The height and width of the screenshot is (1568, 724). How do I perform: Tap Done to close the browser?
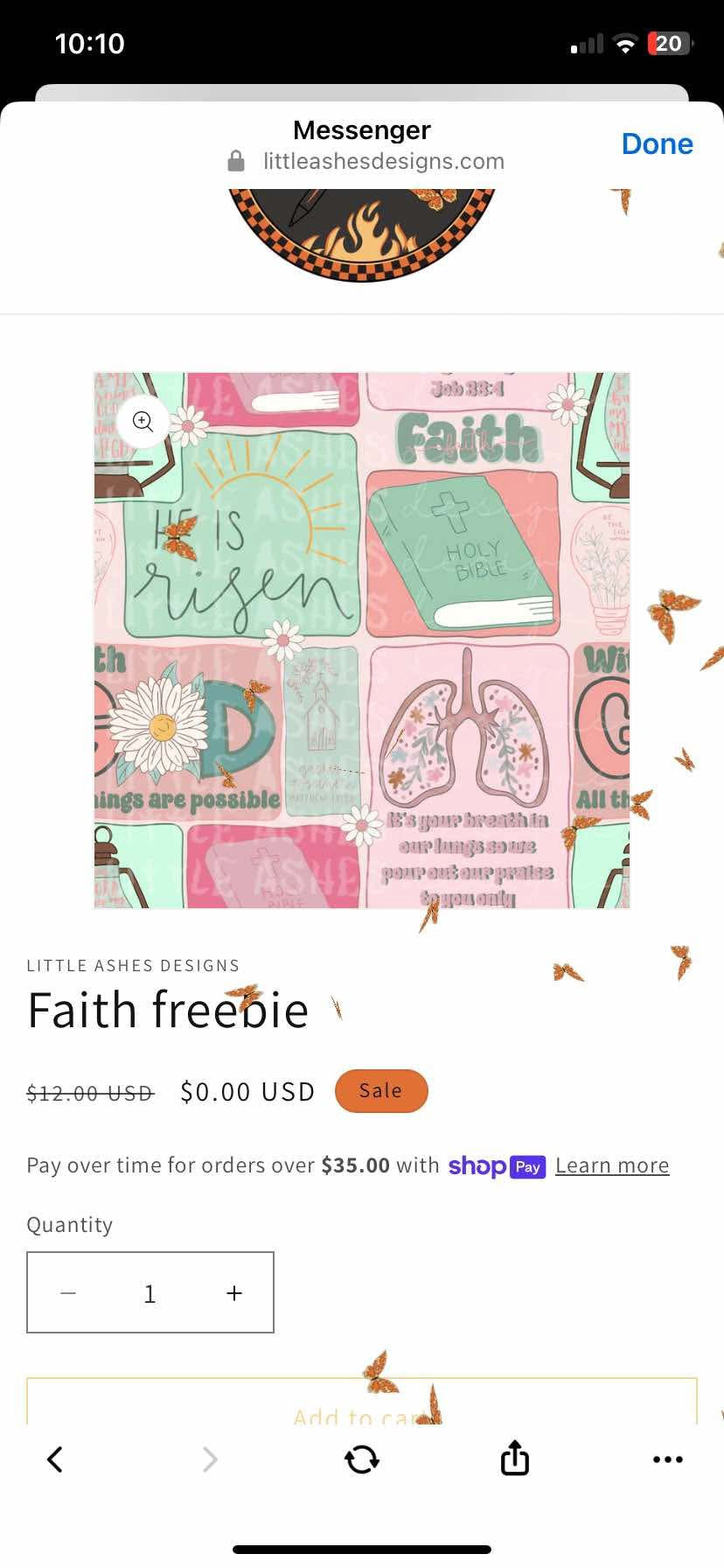click(x=657, y=144)
